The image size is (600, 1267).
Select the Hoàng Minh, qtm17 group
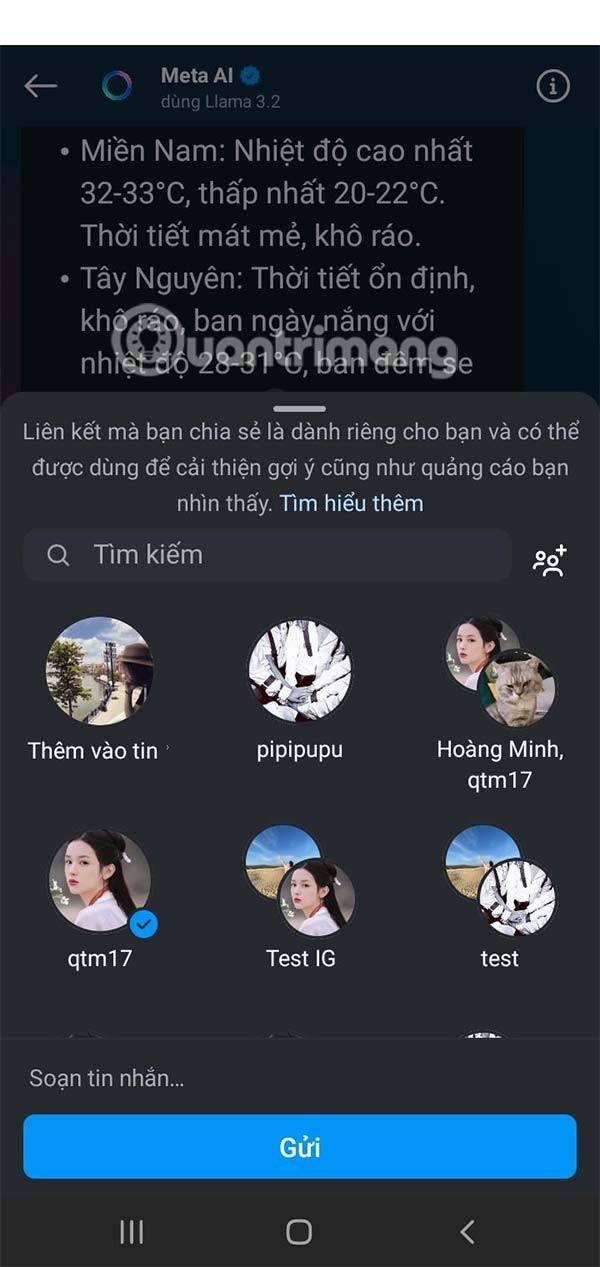pos(499,670)
